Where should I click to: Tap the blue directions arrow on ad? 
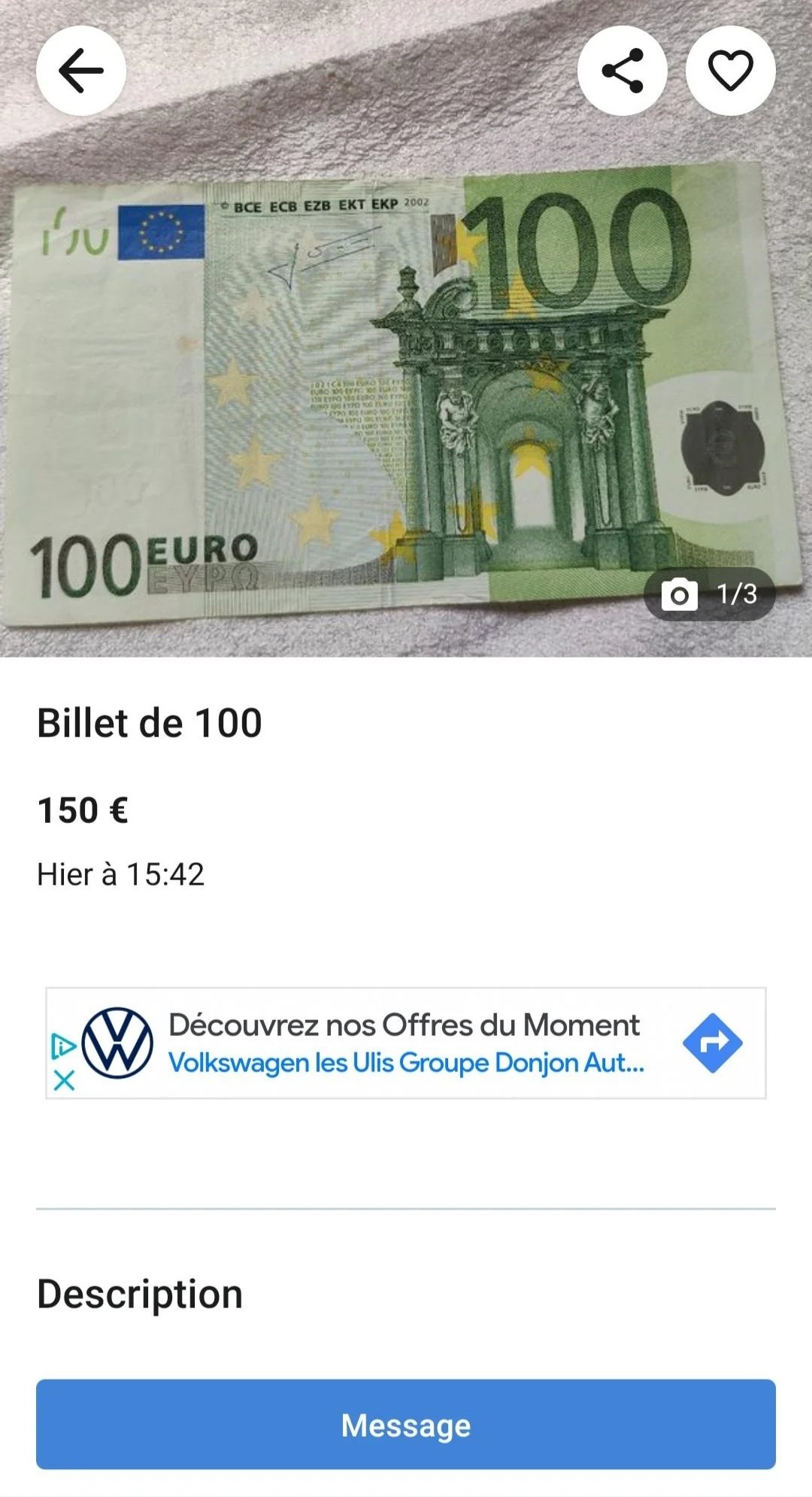pyautogui.click(x=712, y=1043)
